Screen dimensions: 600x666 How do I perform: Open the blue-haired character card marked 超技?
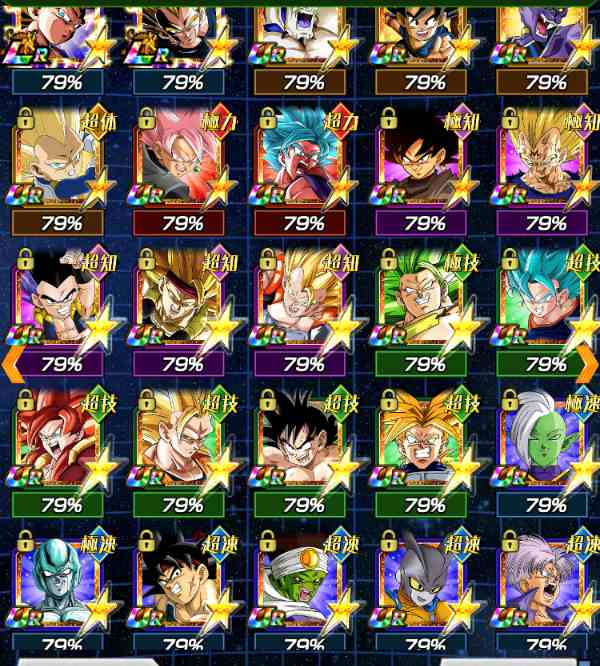click(x=546, y=302)
